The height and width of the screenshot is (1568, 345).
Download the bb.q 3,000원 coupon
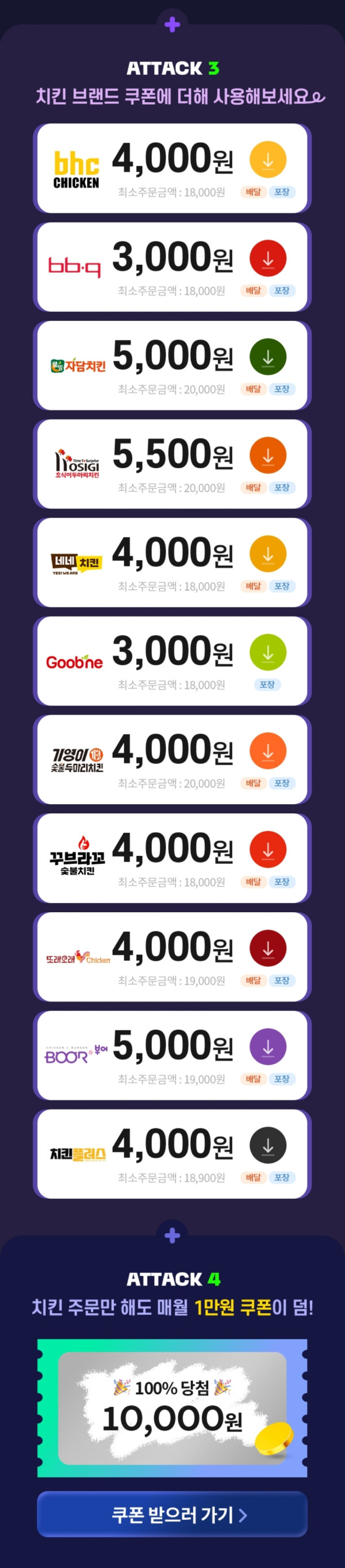coord(268,258)
